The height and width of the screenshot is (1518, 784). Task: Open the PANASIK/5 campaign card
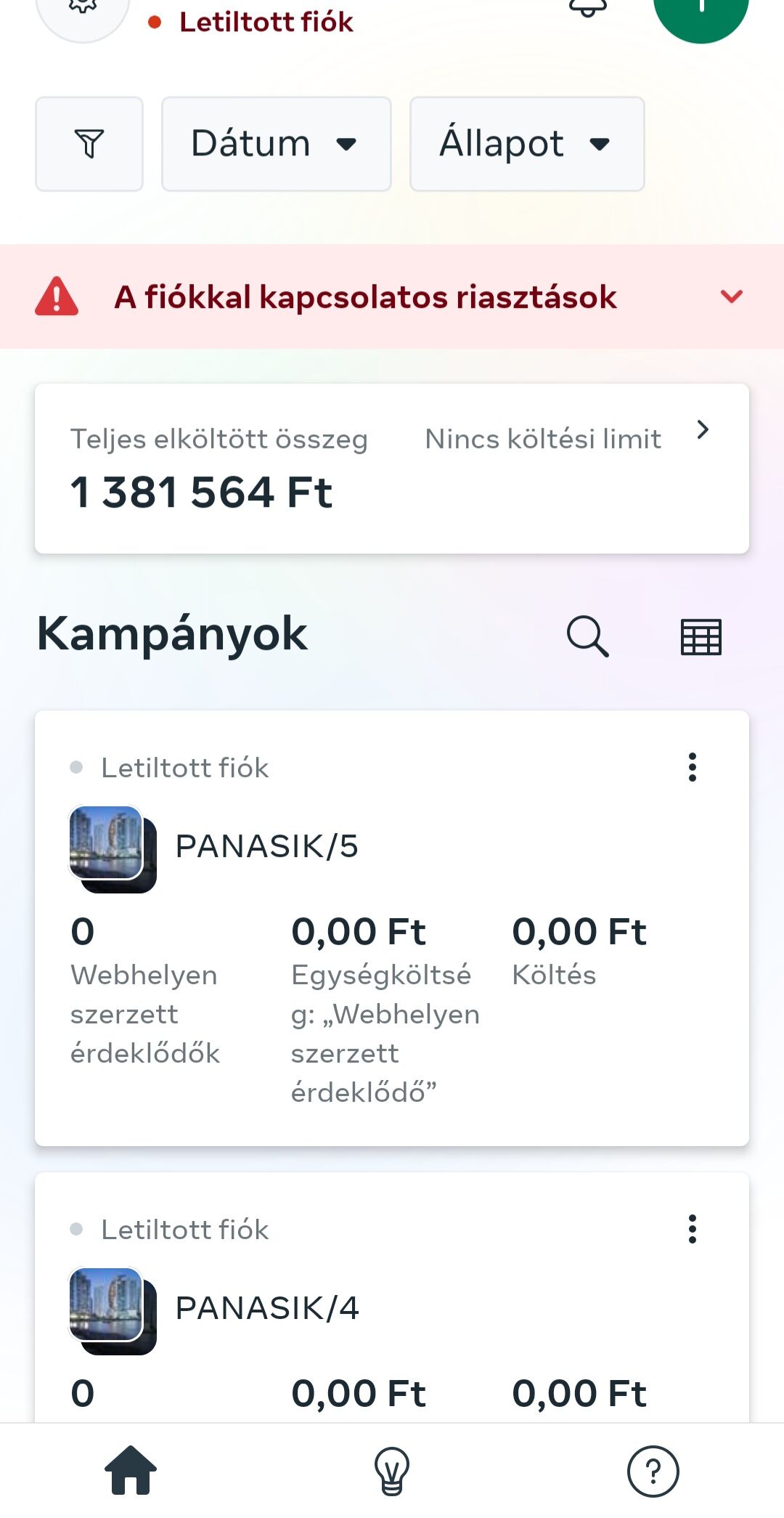(392, 928)
